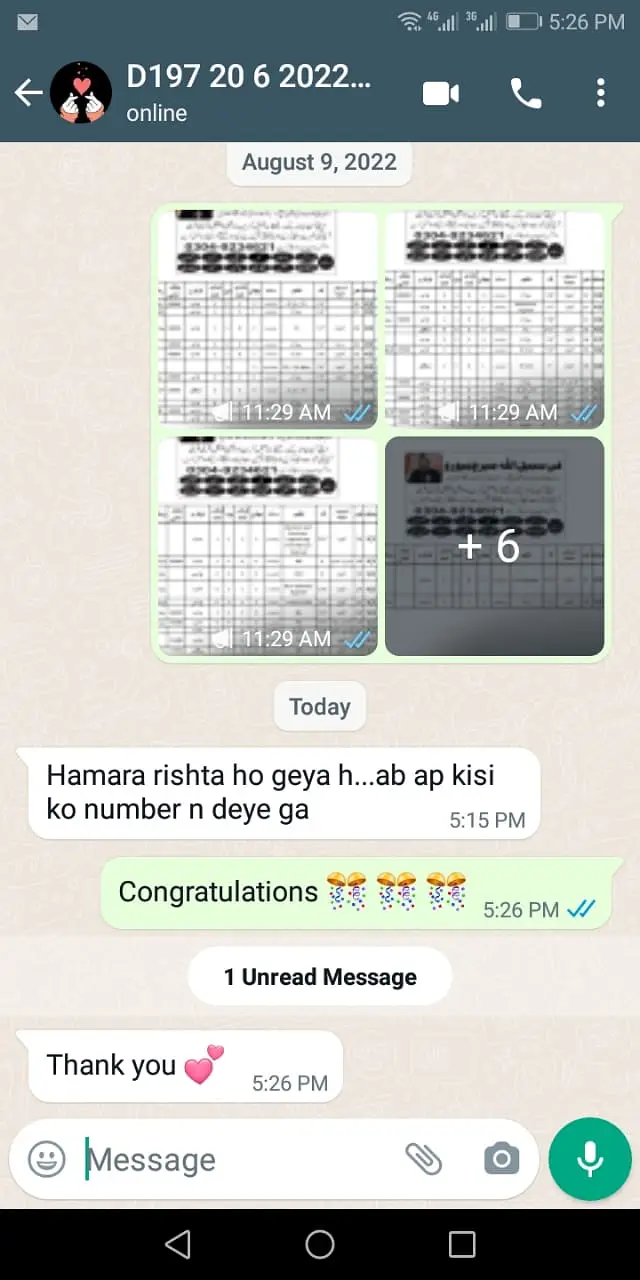Tap the voice message microphone button
This screenshot has height=1280, width=640.
[590, 1159]
